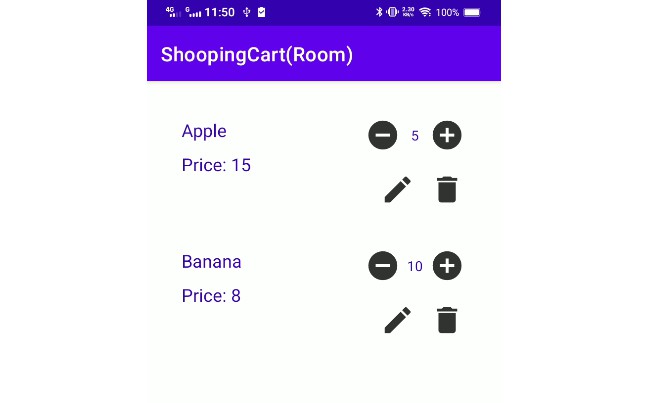650x403 pixels.
Task: Decrease Apple quantity with minus button
Action: (x=383, y=135)
